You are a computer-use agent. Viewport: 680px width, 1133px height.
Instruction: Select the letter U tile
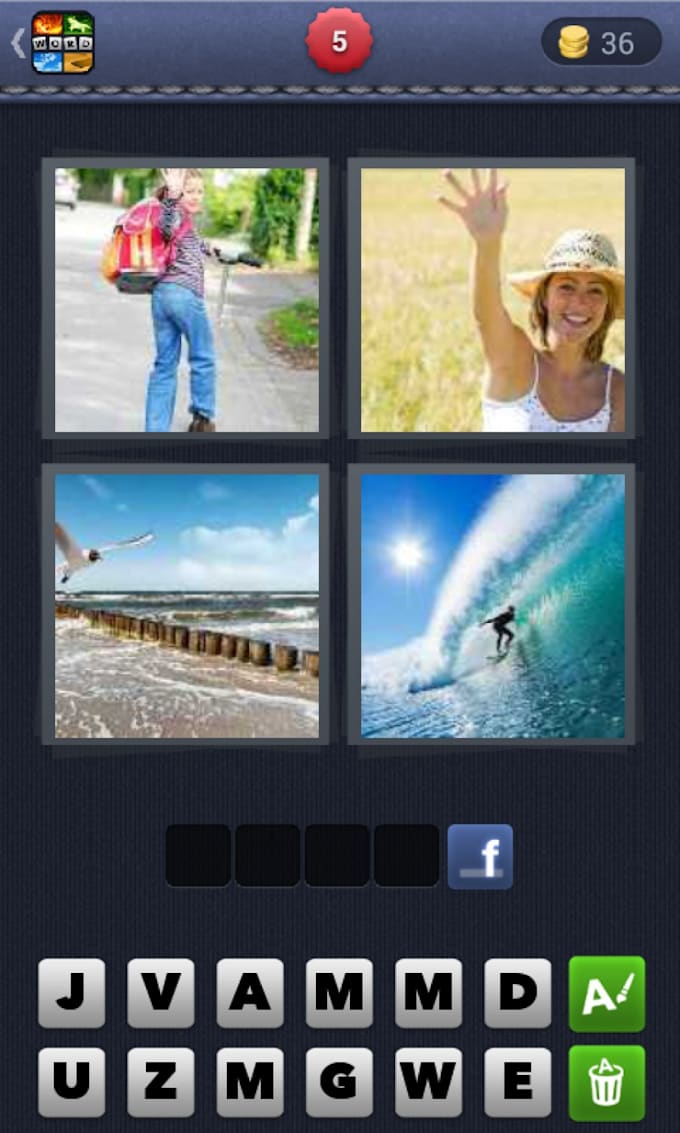tap(71, 1083)
